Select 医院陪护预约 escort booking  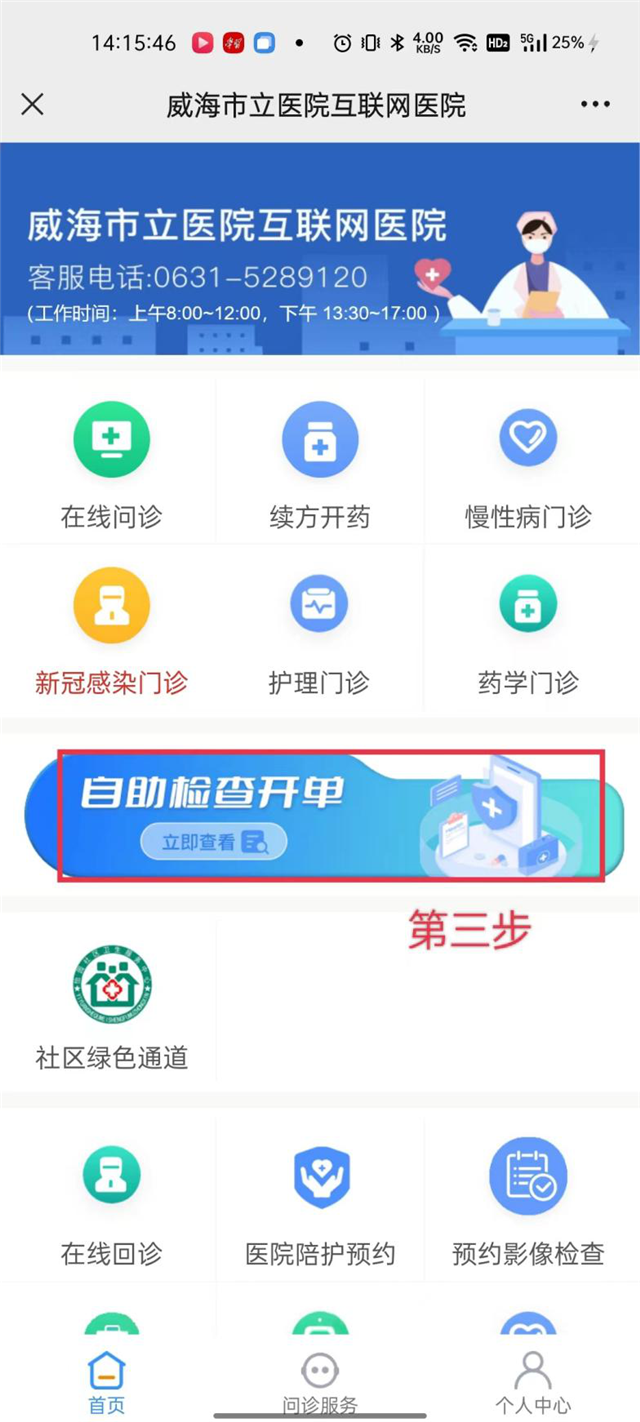[x=320, y=1202]
